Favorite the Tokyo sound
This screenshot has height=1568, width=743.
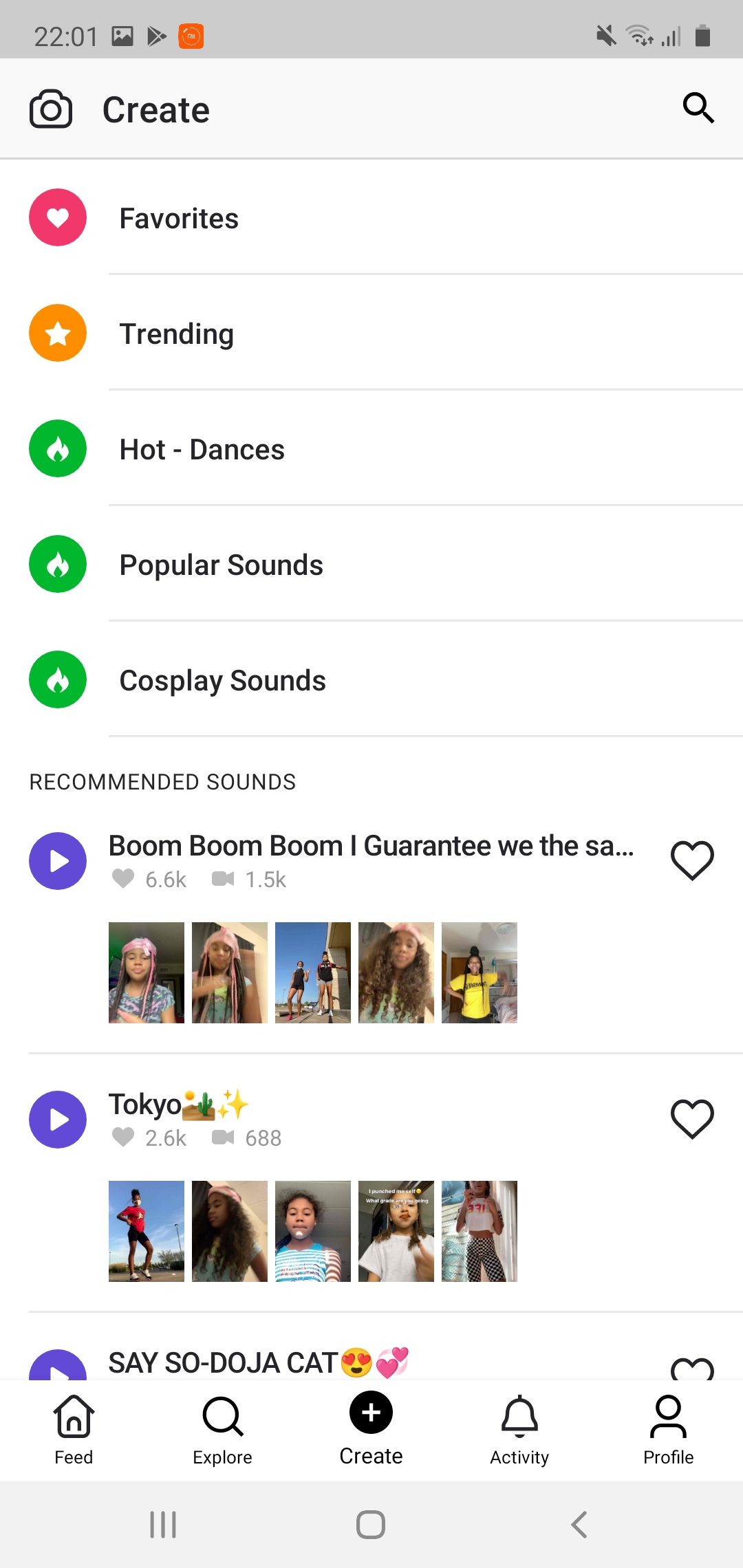(x=692, y=1118)
